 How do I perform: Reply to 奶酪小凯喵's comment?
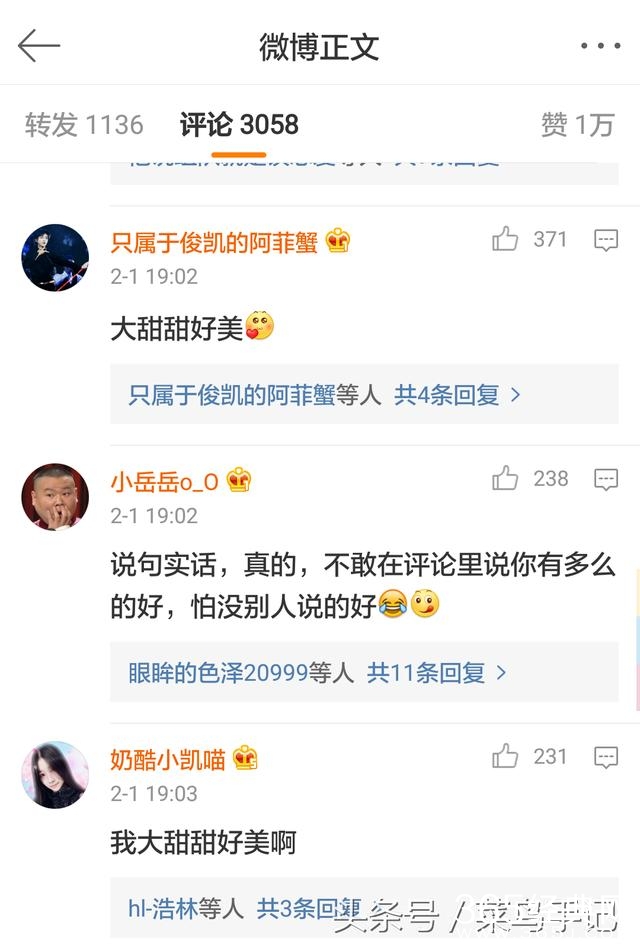606,758
